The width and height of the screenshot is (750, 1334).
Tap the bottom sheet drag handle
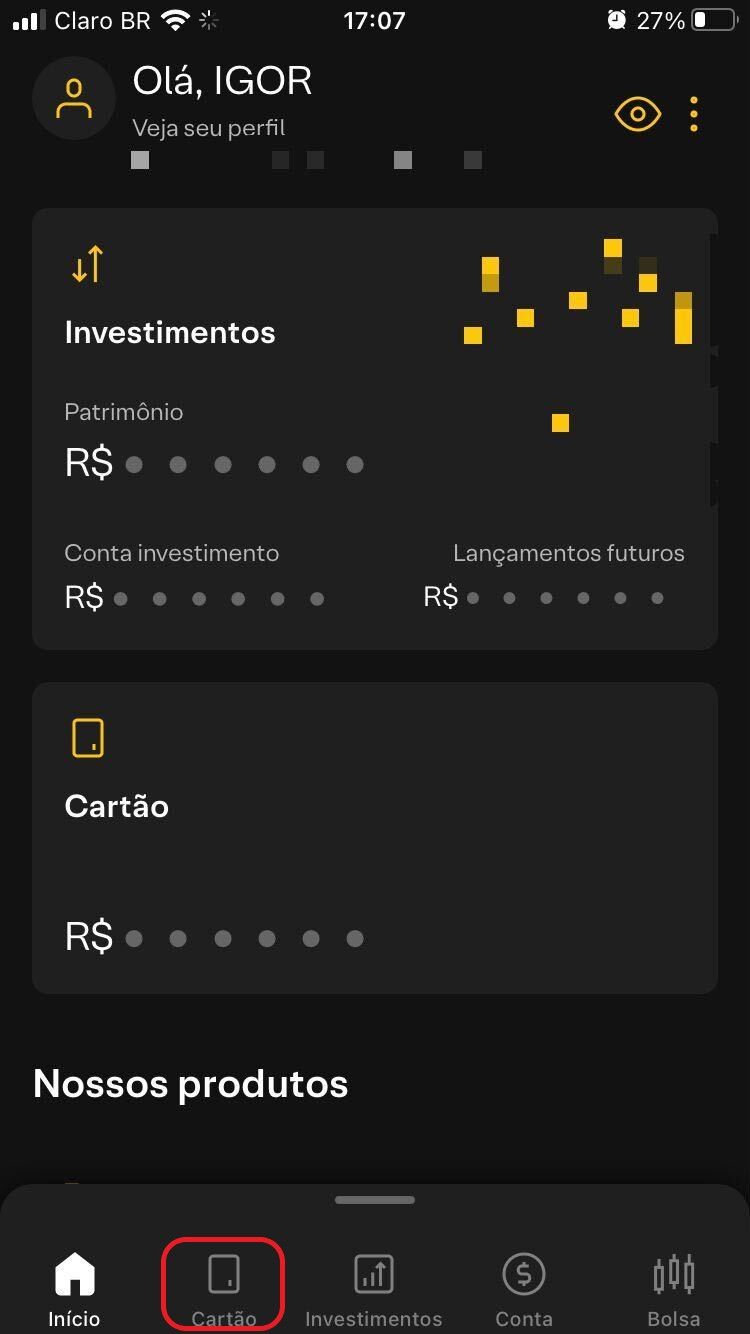tap(375, 1200)
